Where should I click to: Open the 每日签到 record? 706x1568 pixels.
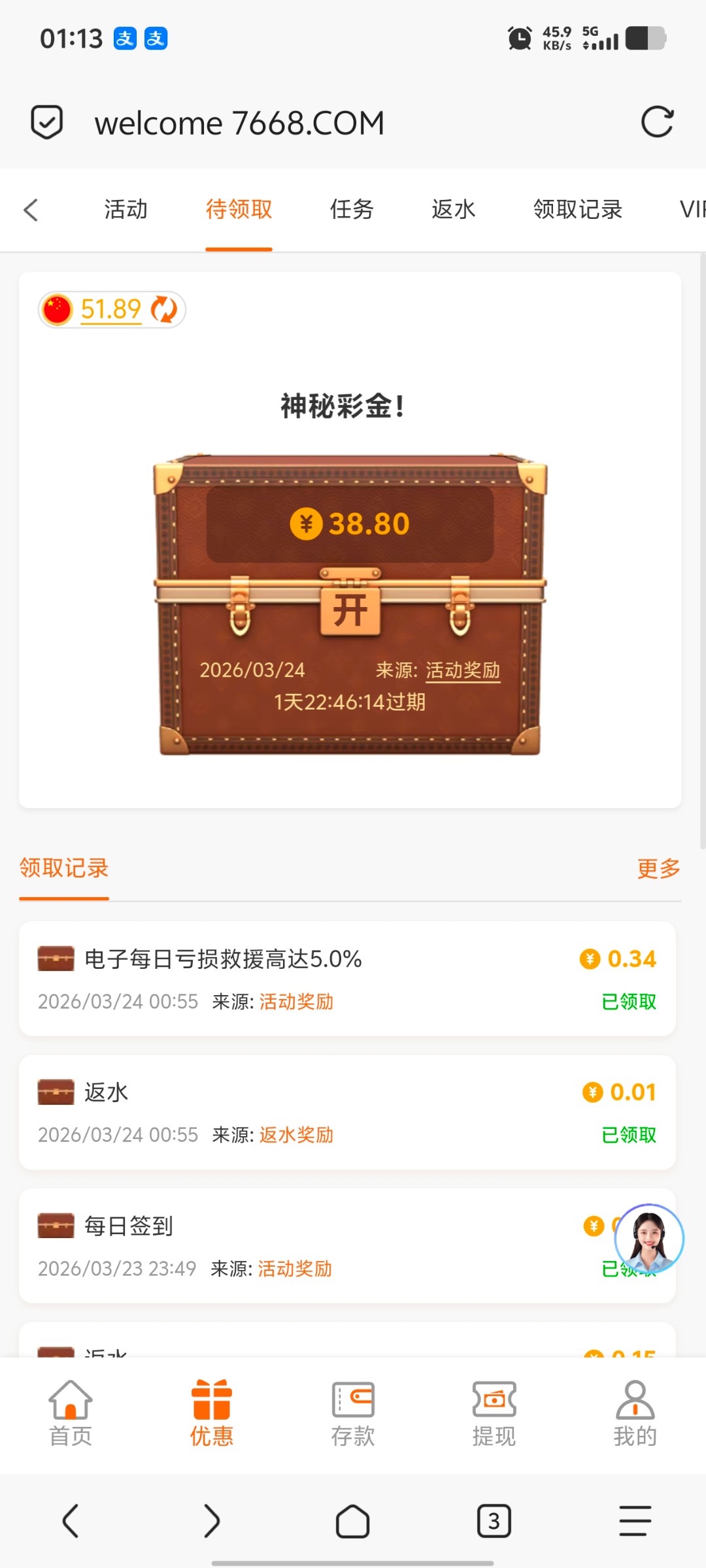129,1226
